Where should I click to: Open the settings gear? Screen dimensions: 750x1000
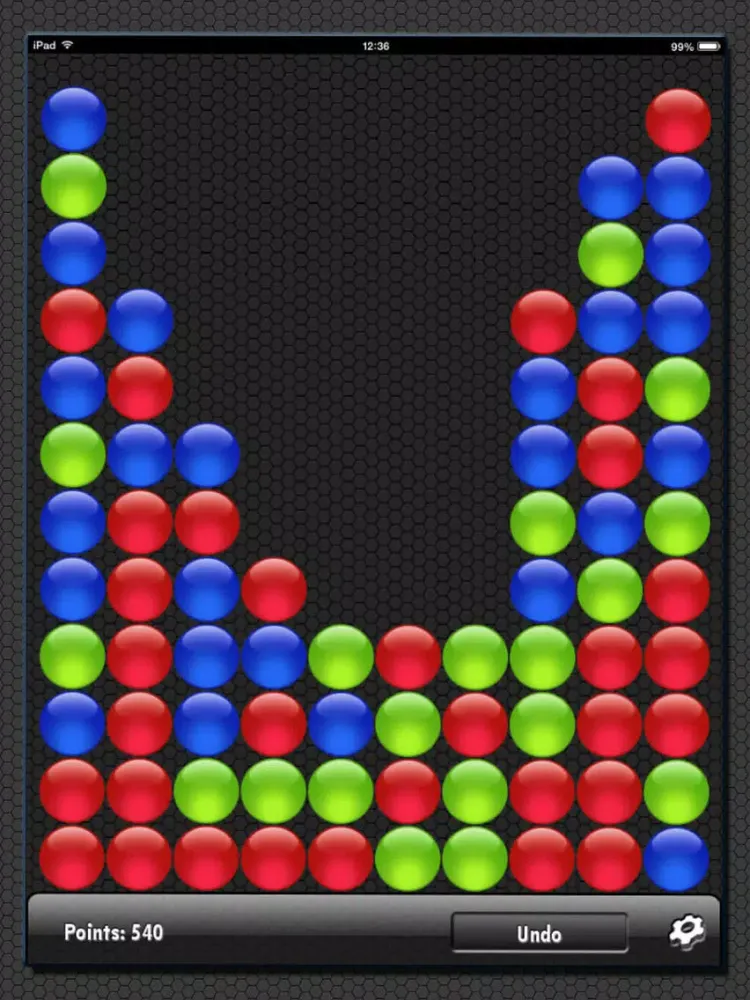(x=687, y=933)
